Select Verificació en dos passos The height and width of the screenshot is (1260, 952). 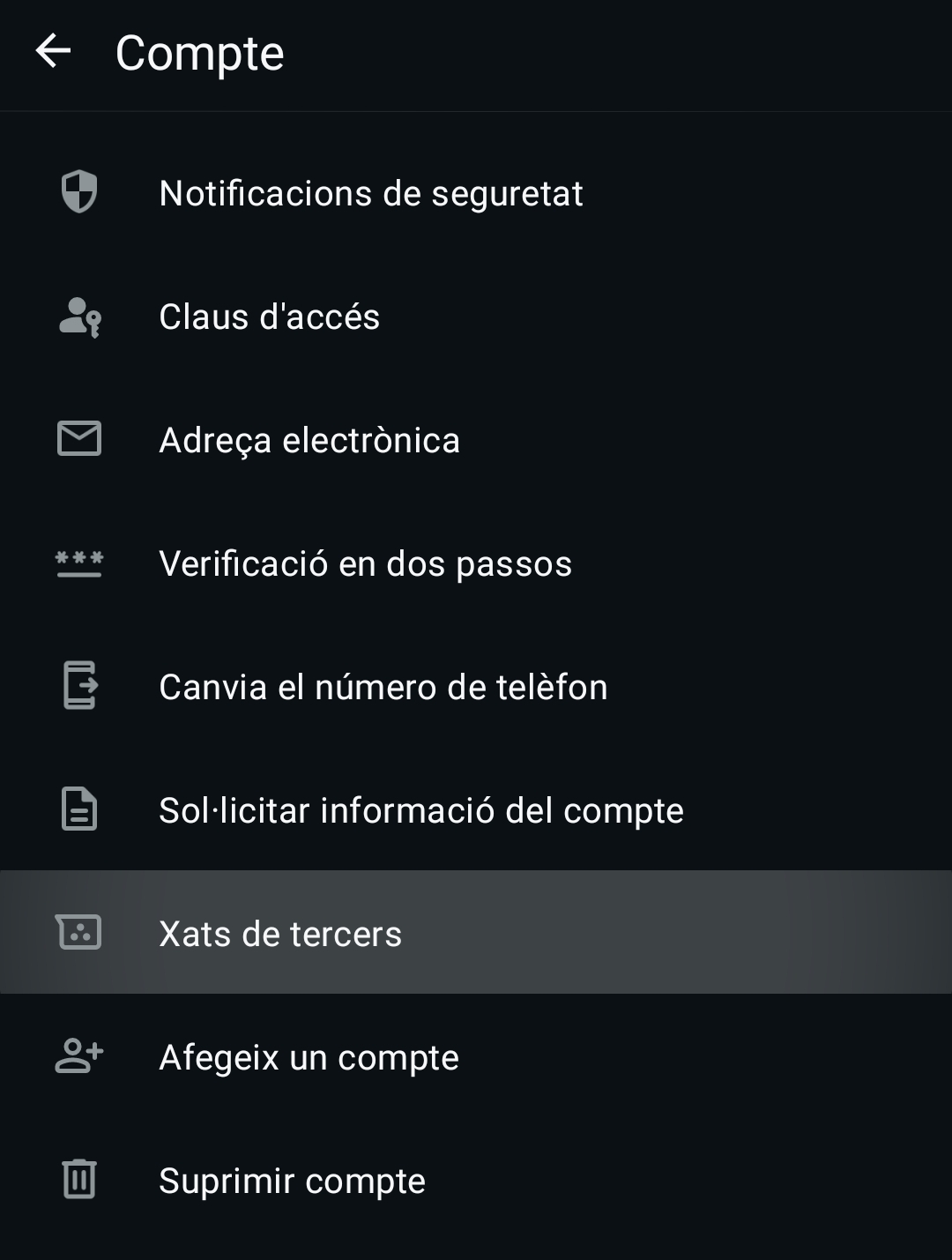click(365, 563)
